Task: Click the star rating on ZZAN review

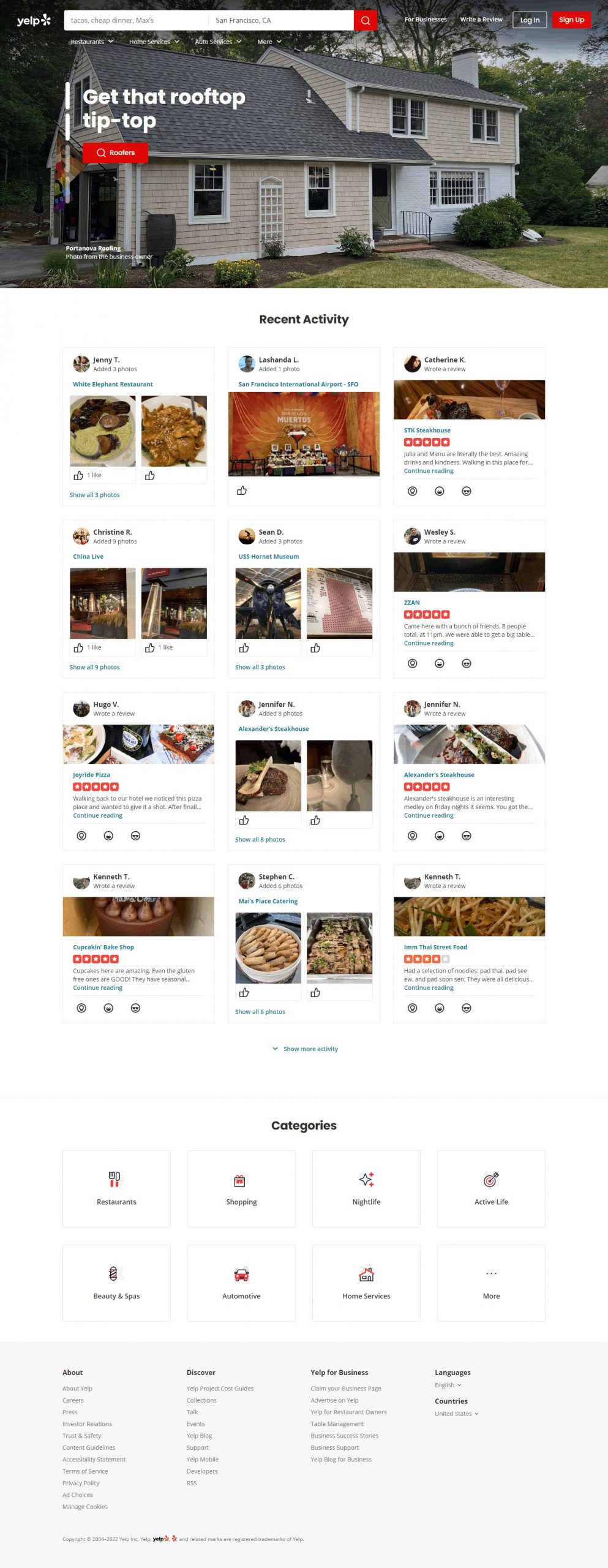Action: (426, 614)
